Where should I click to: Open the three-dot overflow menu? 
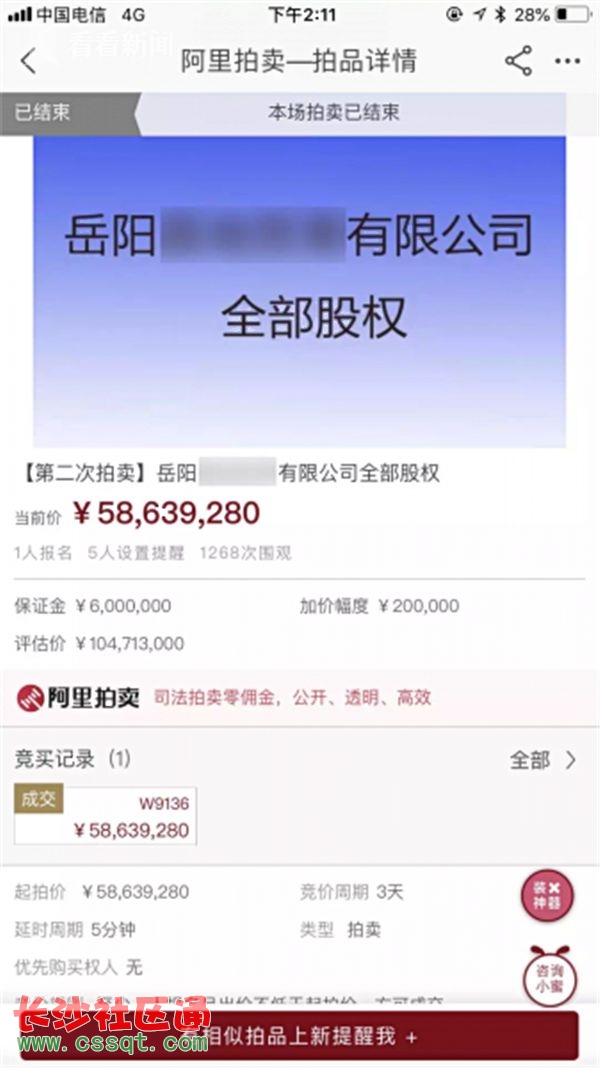click(567, 61)
